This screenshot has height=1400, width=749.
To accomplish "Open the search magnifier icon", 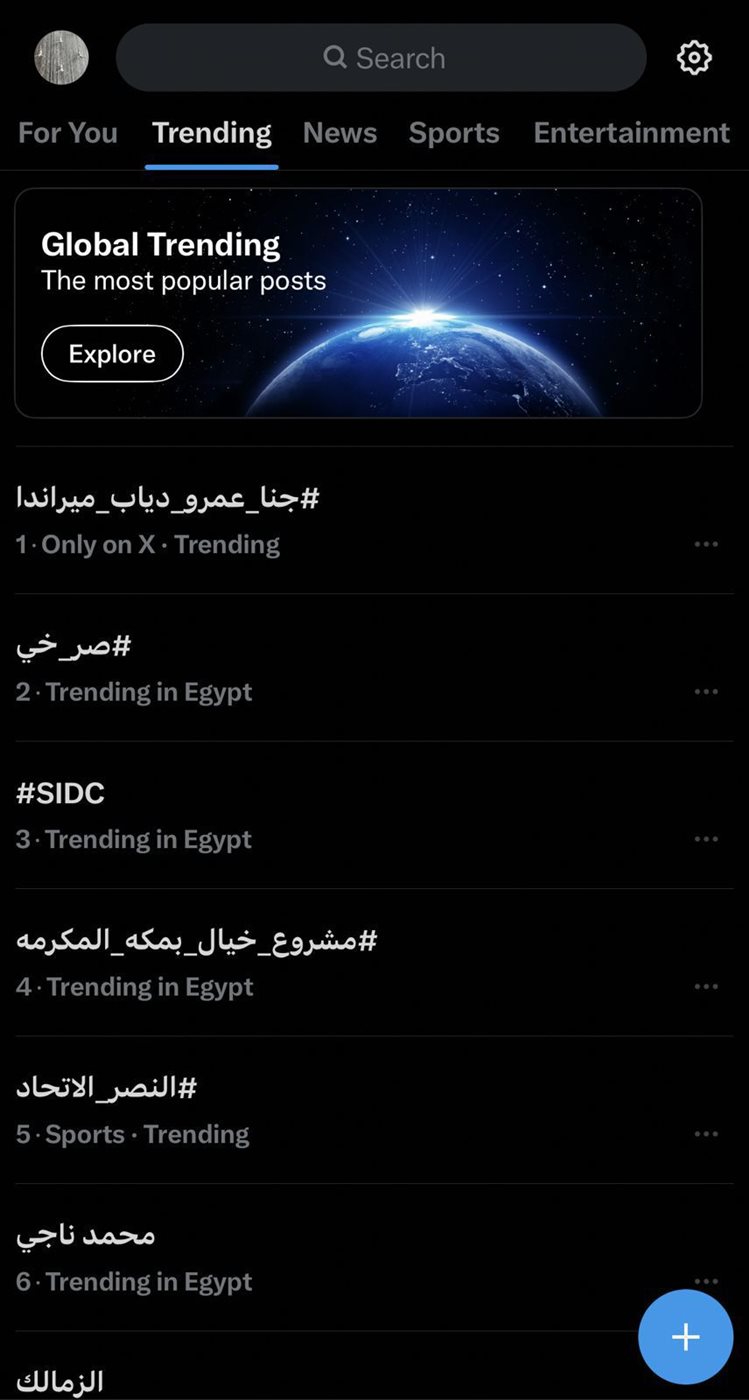I will (335, 57).
